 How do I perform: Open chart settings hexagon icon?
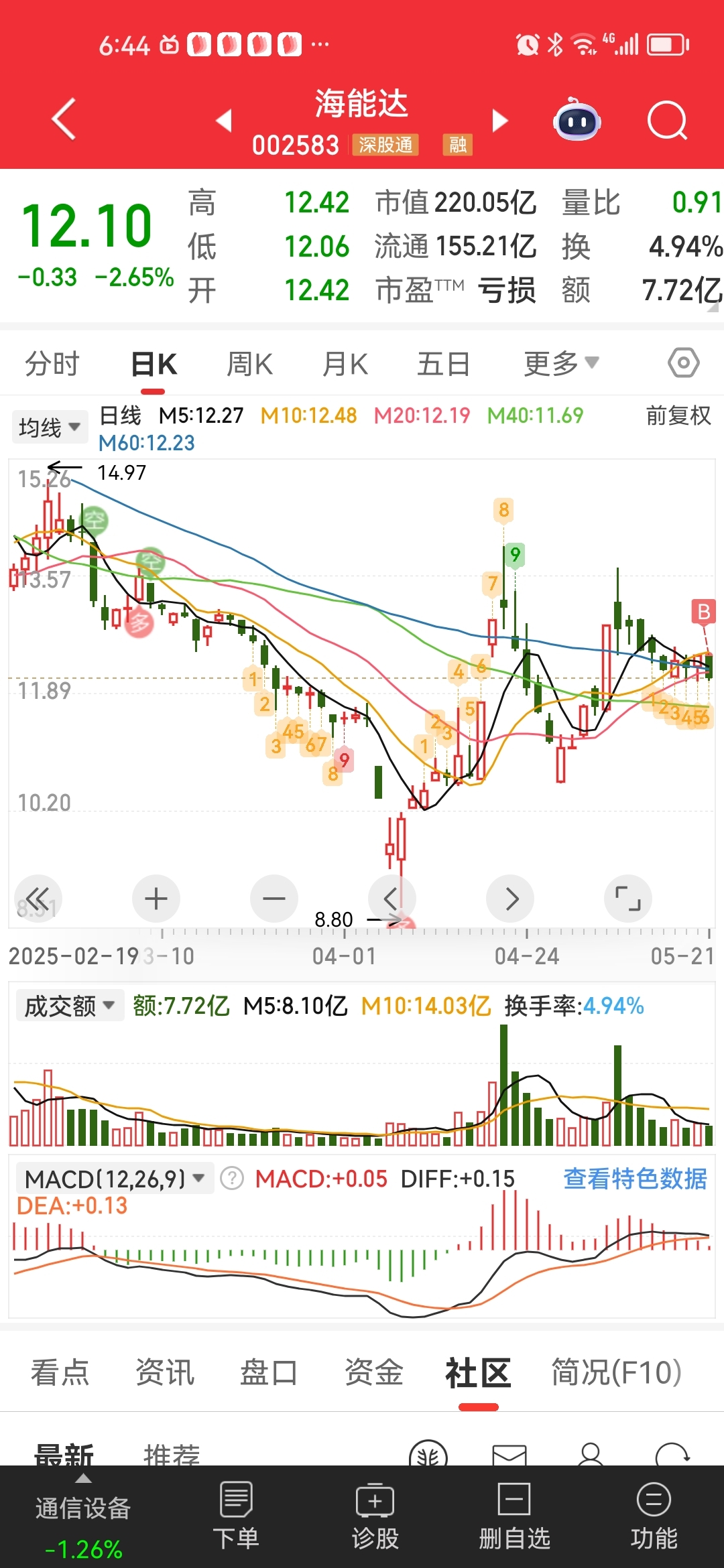click(683, 363)
